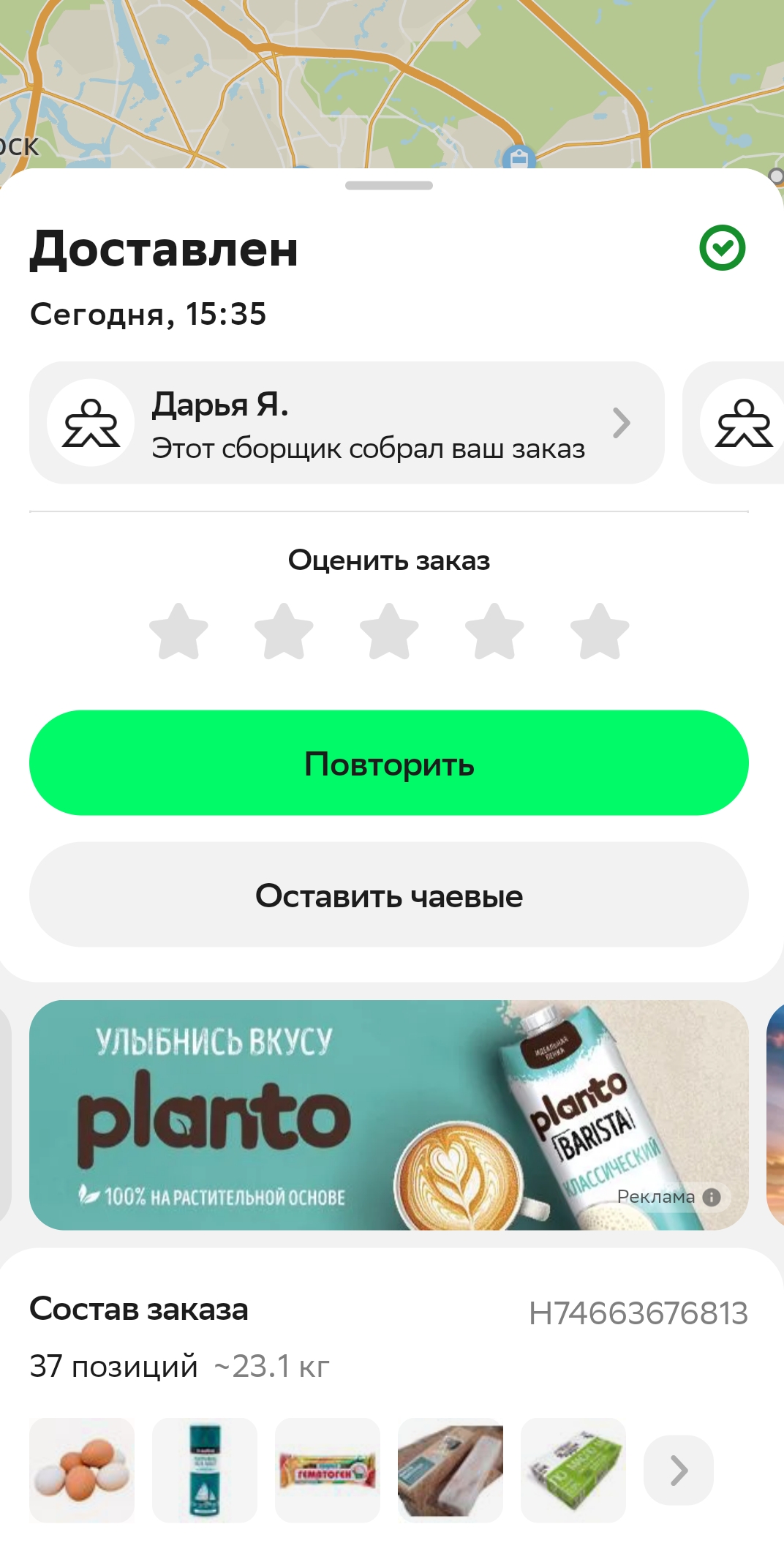Open the eggs item thumbnail

(82, 1470)
